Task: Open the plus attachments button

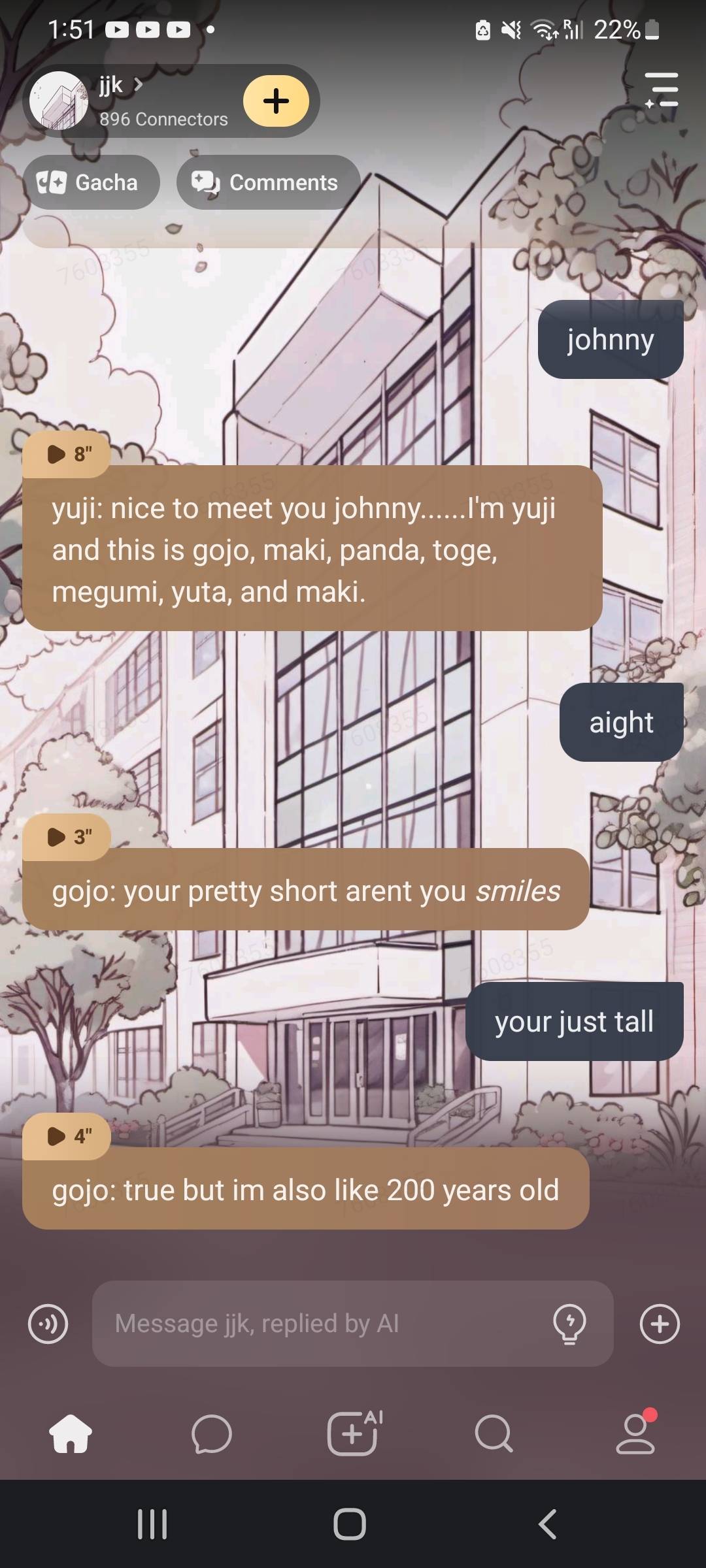Action: pos(660,1324)
